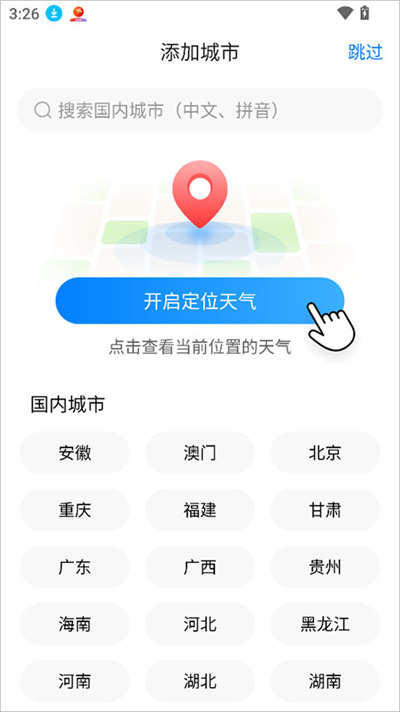
Task: Choose the 海南 chip
Action: [x=75, y=624]
